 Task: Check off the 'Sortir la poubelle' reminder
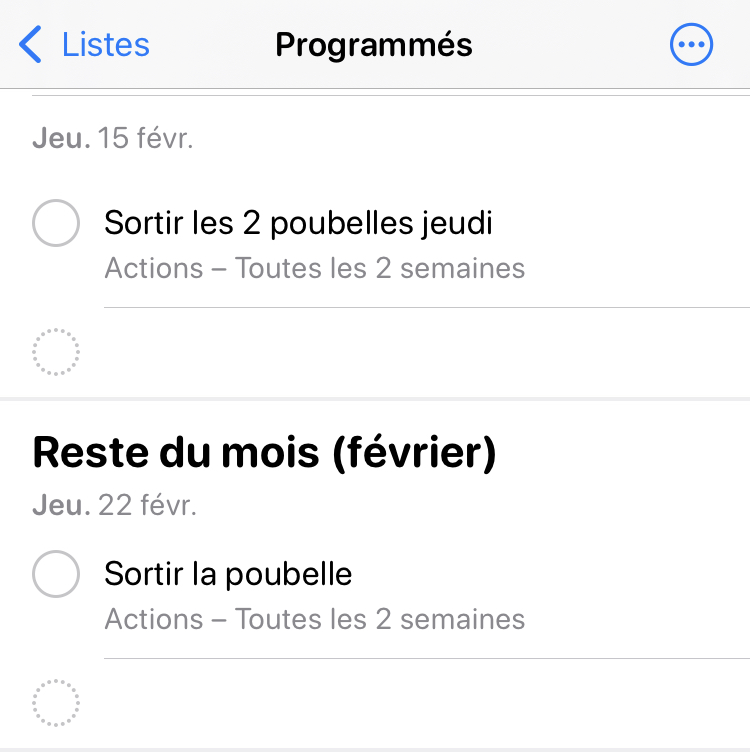coord(56,575)
